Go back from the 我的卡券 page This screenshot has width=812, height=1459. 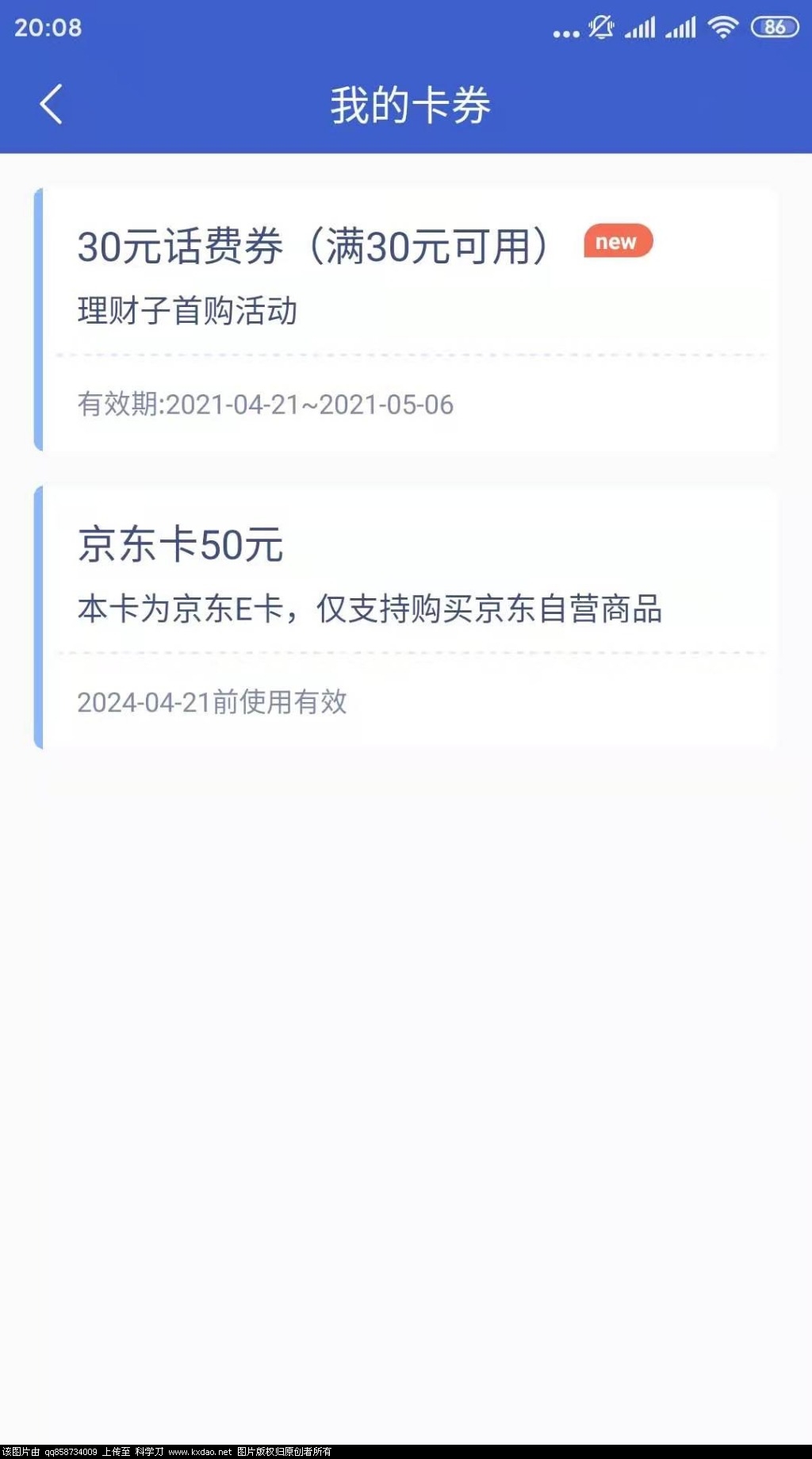(51, 105)
